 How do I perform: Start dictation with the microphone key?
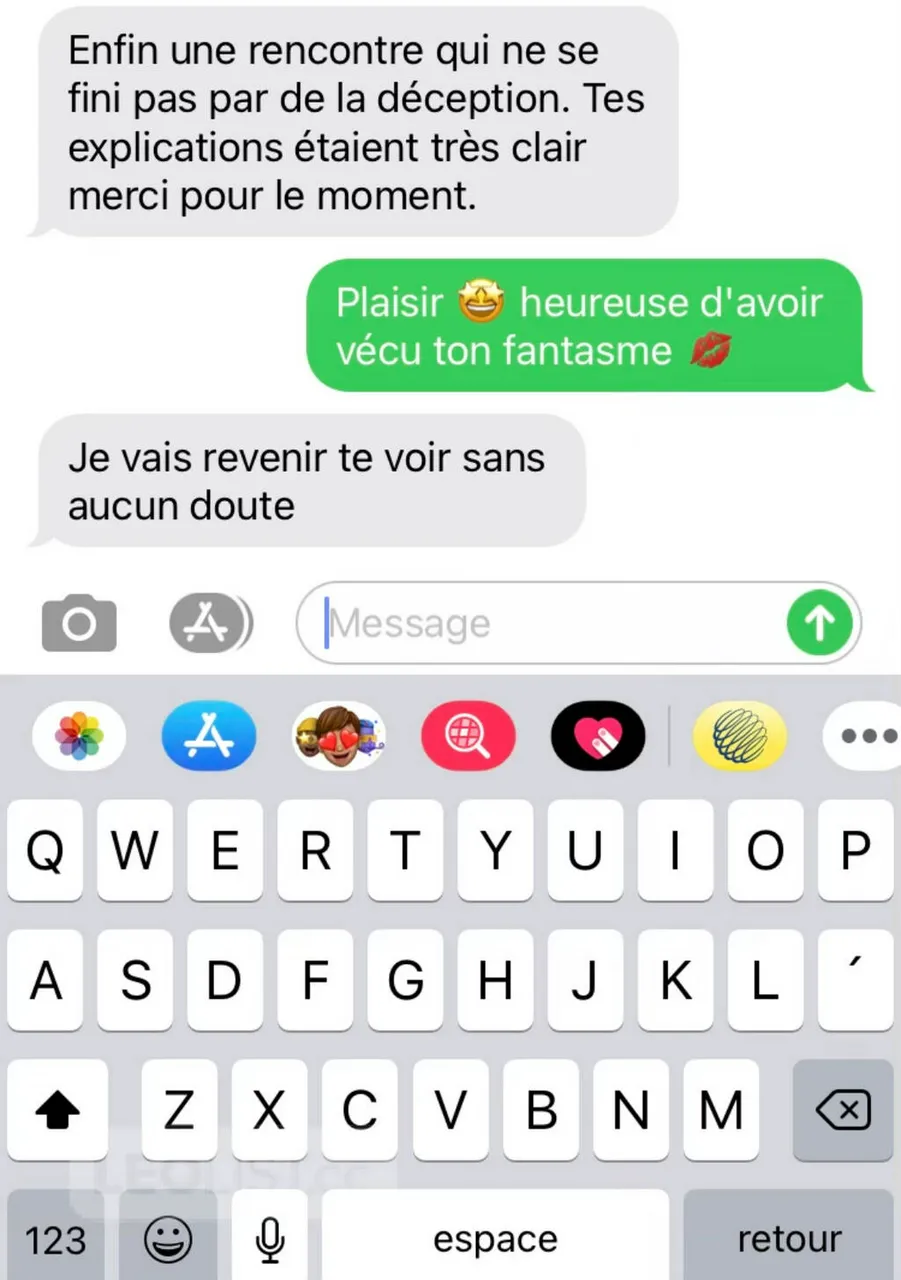[x=268, y=1240]
